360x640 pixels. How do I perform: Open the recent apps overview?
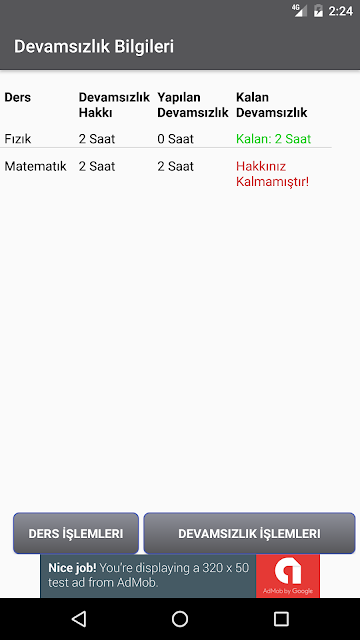pyautogui.click(x=281, y=619)
